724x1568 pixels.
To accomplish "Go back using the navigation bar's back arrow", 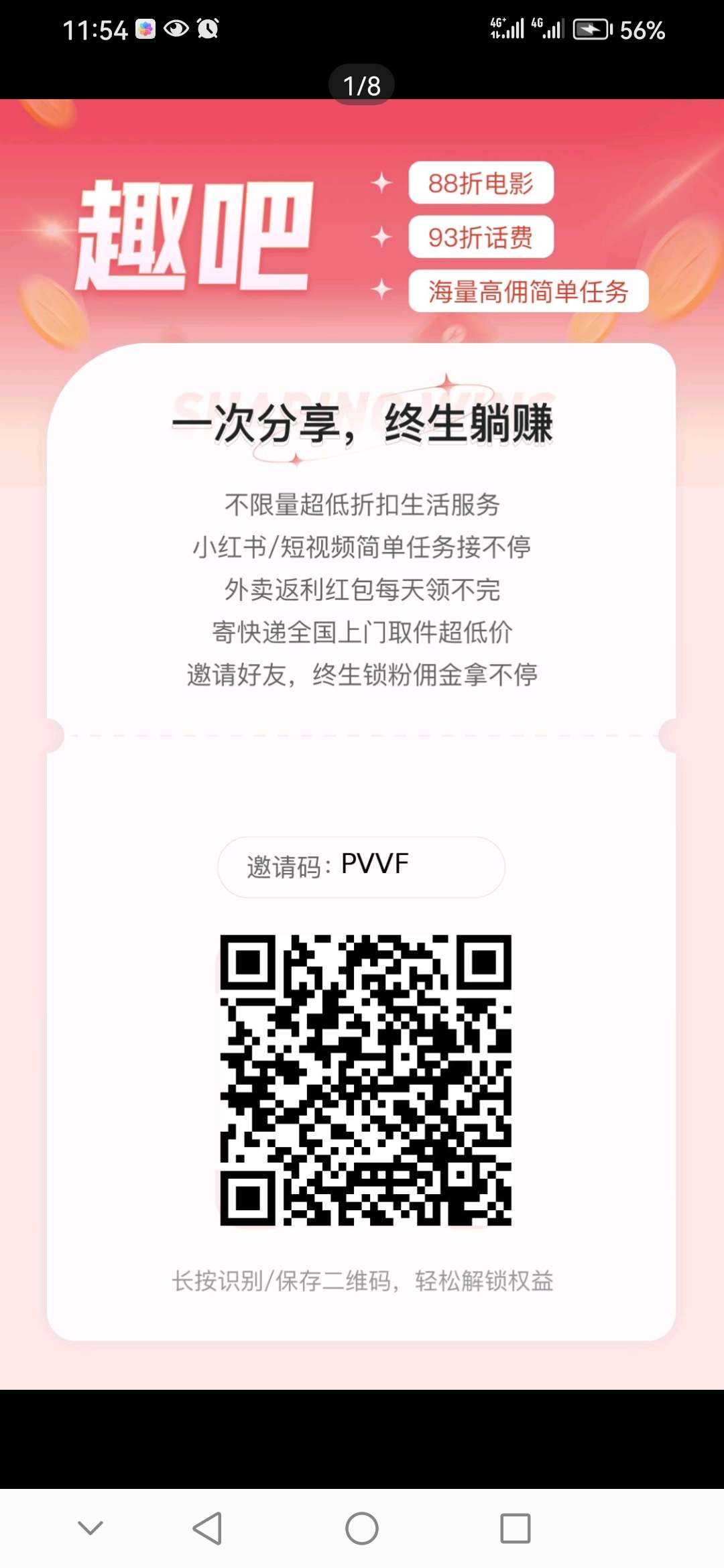I will [x=207, y=1528].
